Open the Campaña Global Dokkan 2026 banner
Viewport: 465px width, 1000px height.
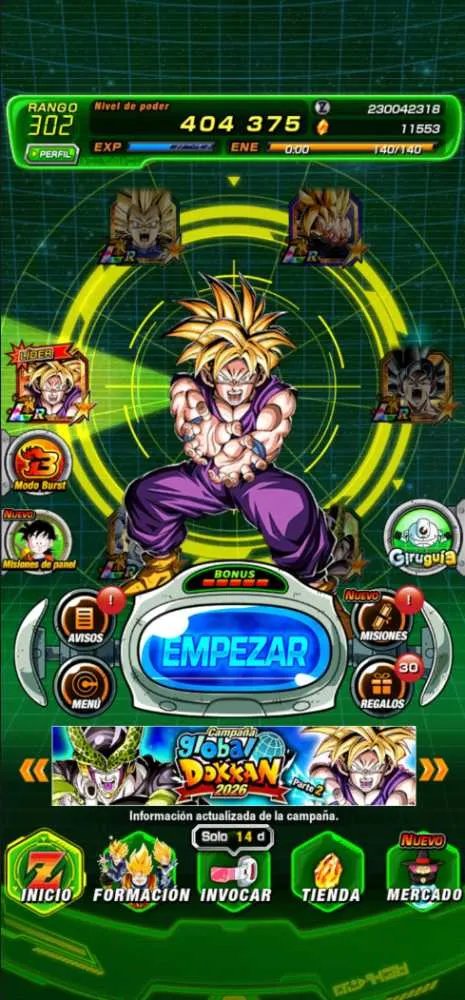233,765
